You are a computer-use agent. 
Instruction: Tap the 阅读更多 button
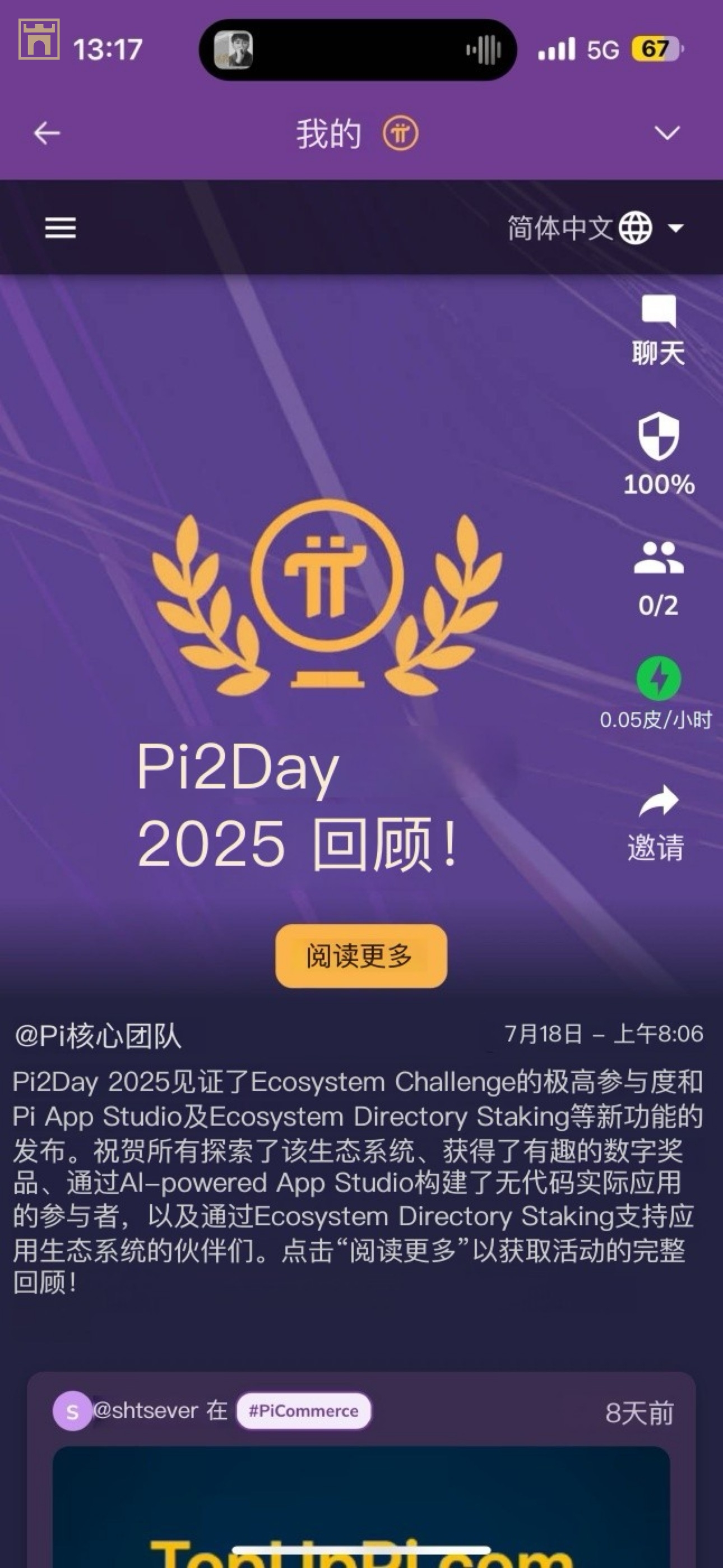(x=361, y=956)
